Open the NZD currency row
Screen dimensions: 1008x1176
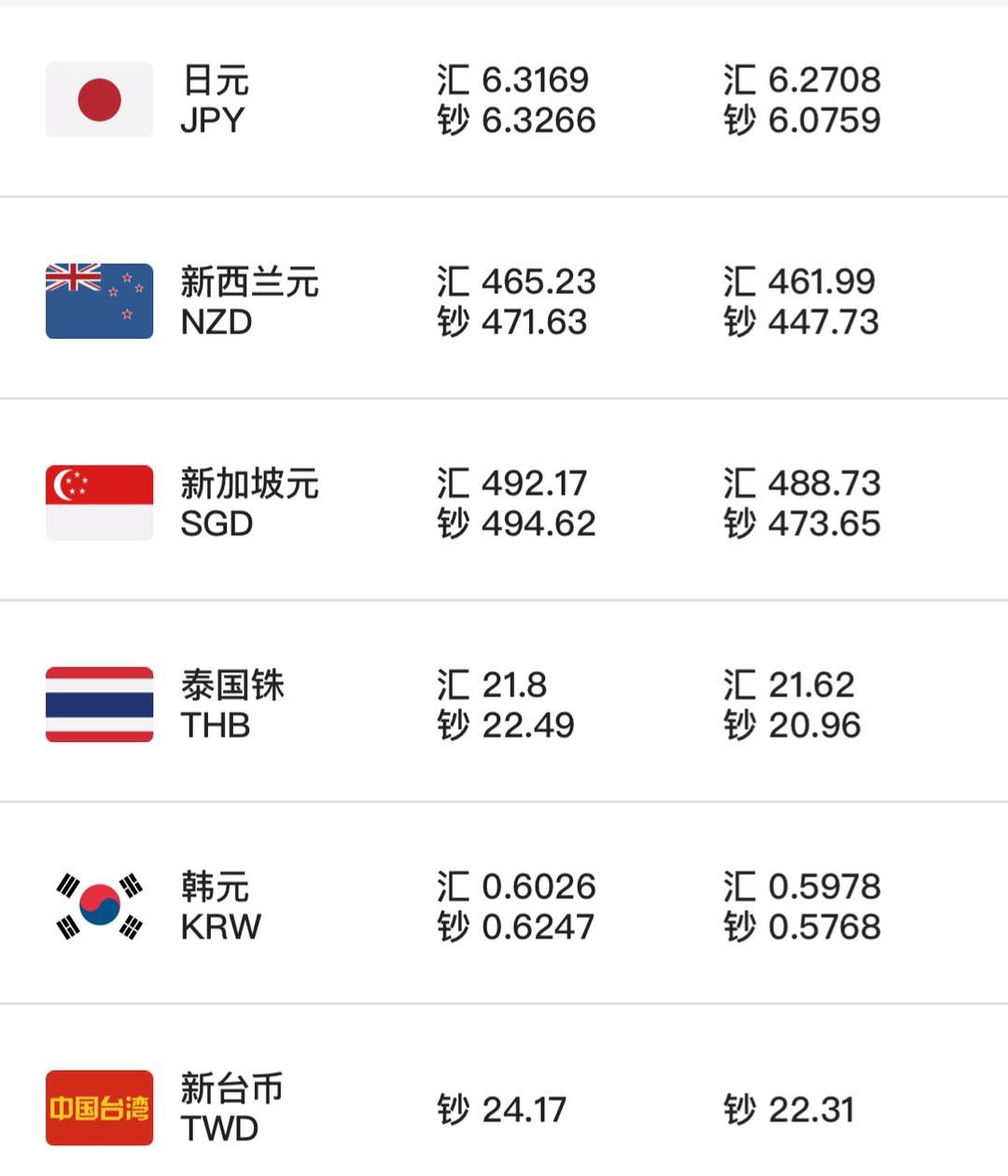click(504, 301)
